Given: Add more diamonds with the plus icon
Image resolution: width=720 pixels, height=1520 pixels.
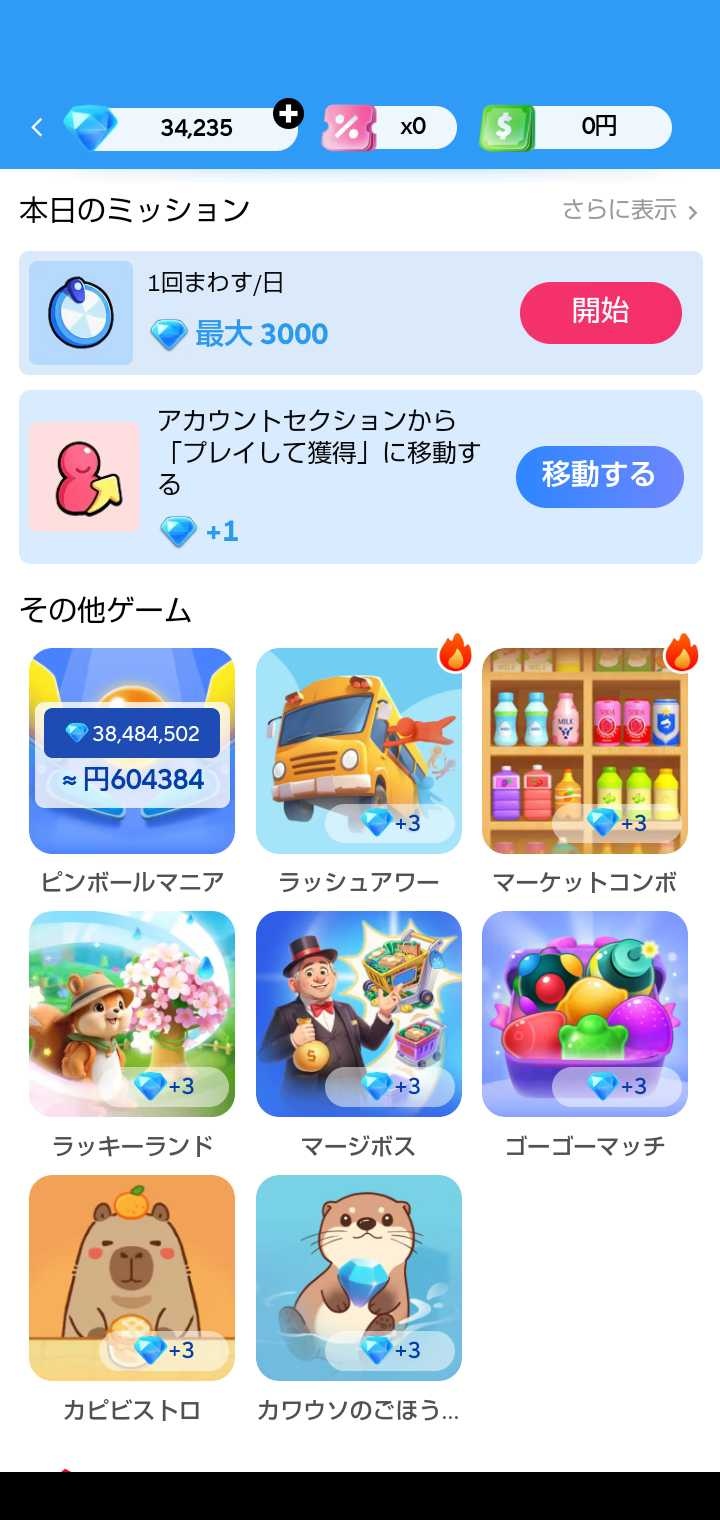Looking at the screenshot, I should click(x=288, y=114).
